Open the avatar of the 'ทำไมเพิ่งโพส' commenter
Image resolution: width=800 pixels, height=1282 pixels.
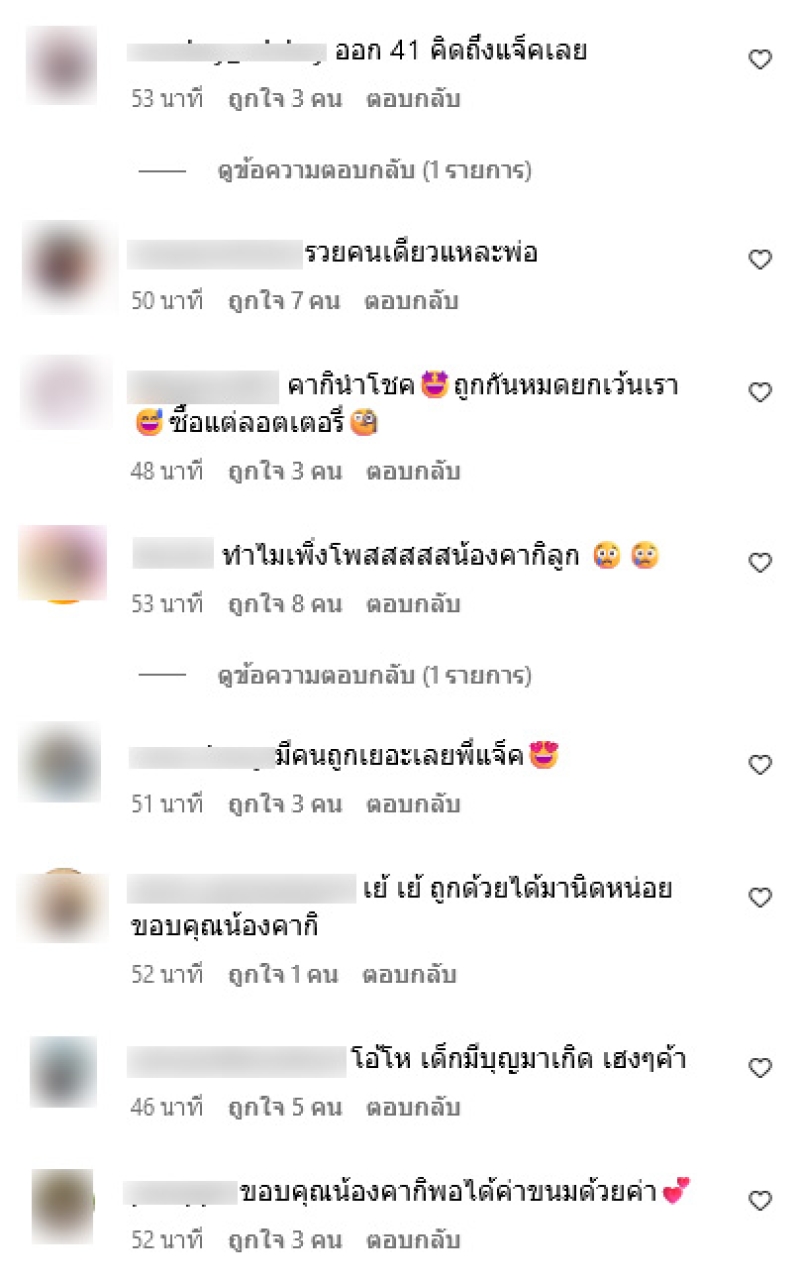coord(62,562)
